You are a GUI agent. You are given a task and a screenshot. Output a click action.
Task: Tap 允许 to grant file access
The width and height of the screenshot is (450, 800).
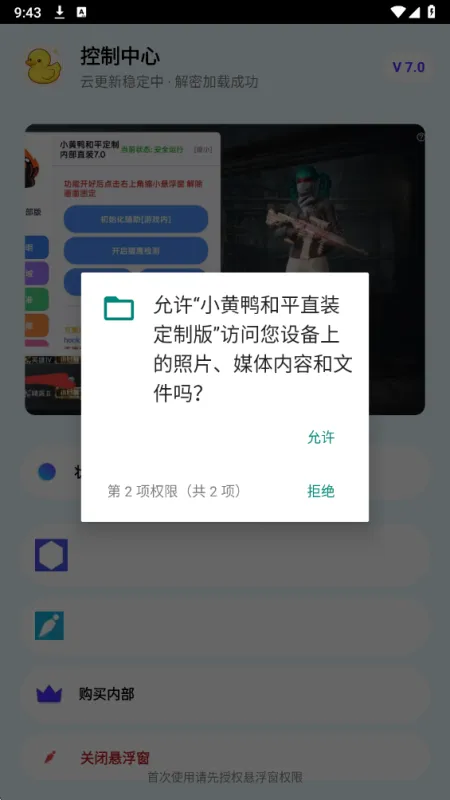pyautogui.click(x=321, y=437)
